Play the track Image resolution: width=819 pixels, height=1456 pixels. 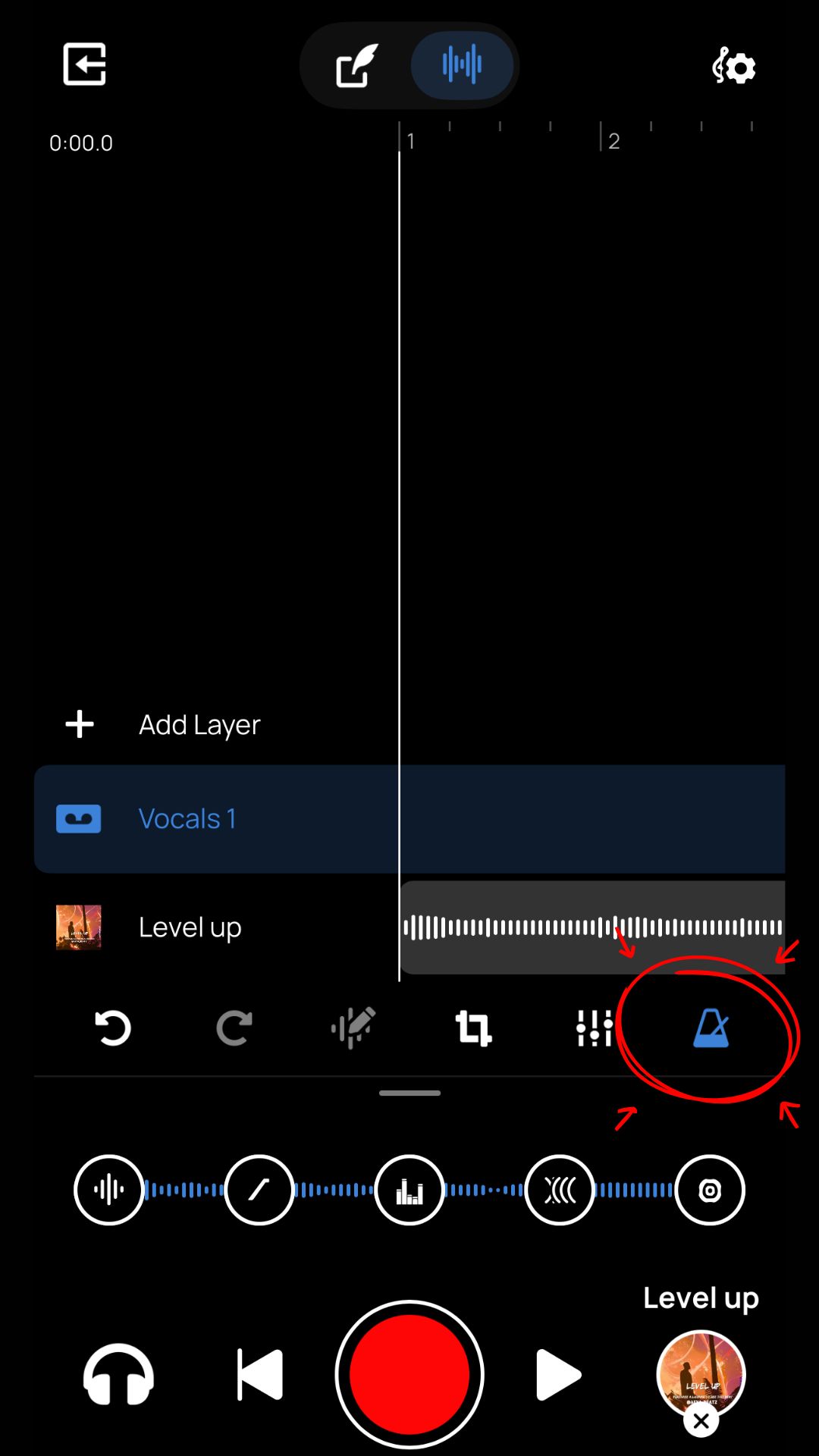[558, 1375]
